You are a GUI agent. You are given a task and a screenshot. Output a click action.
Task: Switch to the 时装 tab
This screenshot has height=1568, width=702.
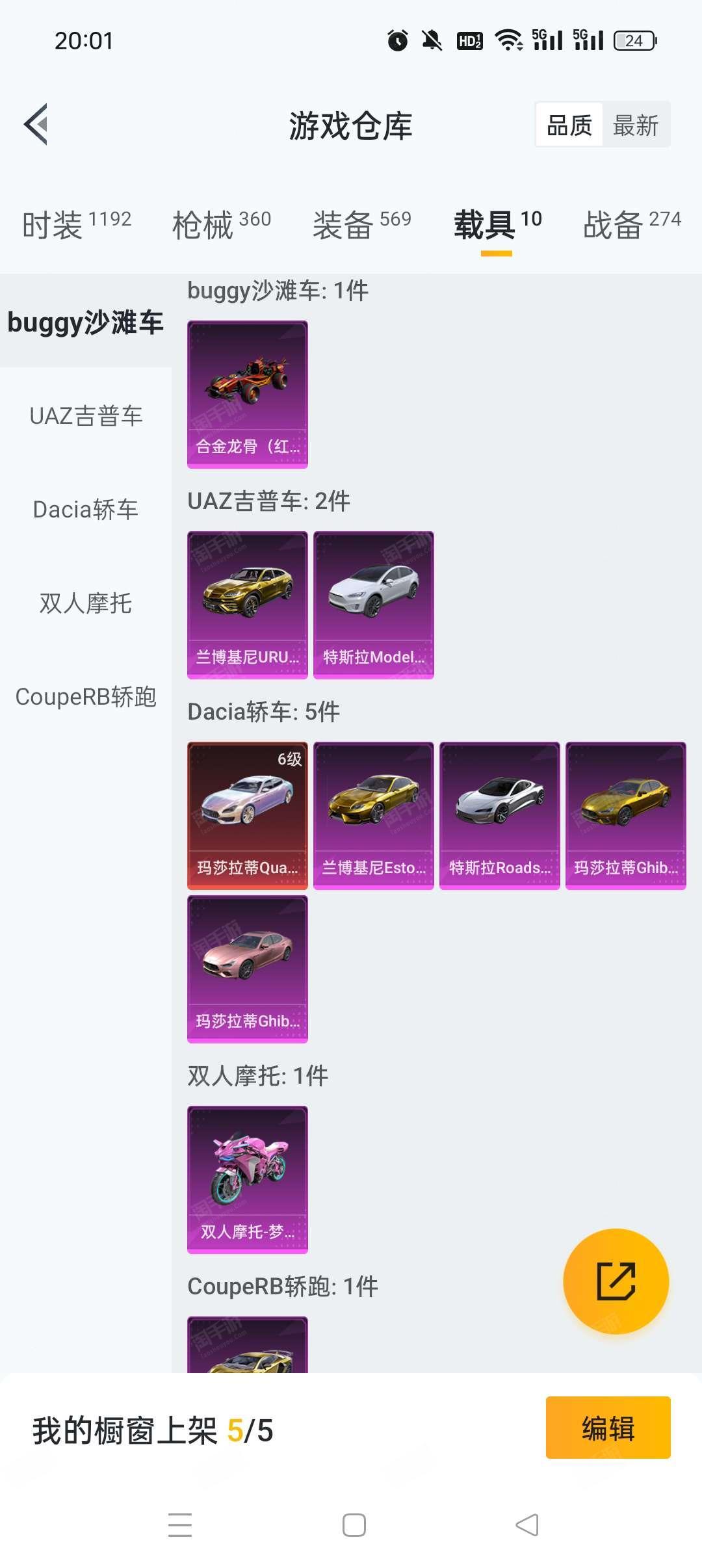click(x=77, y=224)
